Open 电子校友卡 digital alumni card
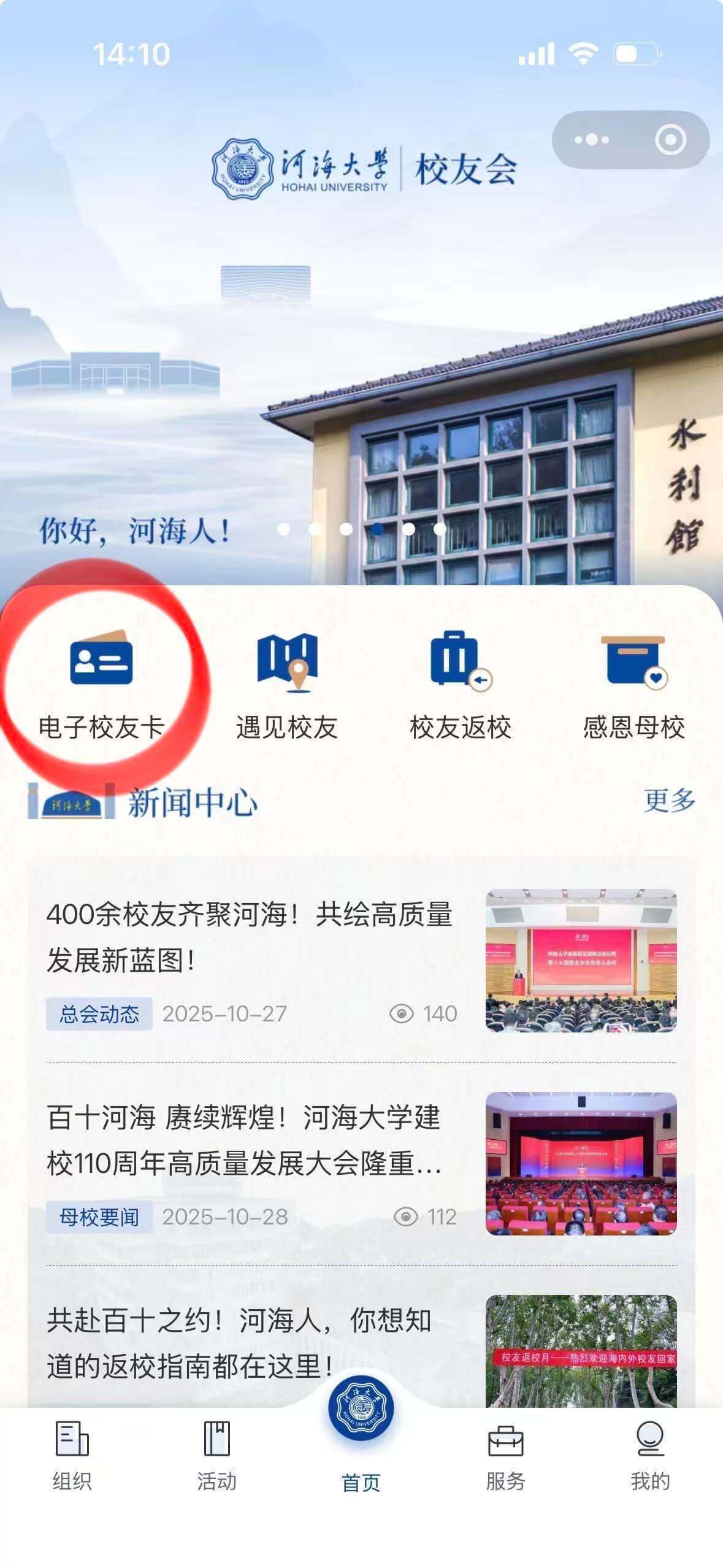Image resolution: width=723 pixels, height=1568 pixels. click(101, 685)
